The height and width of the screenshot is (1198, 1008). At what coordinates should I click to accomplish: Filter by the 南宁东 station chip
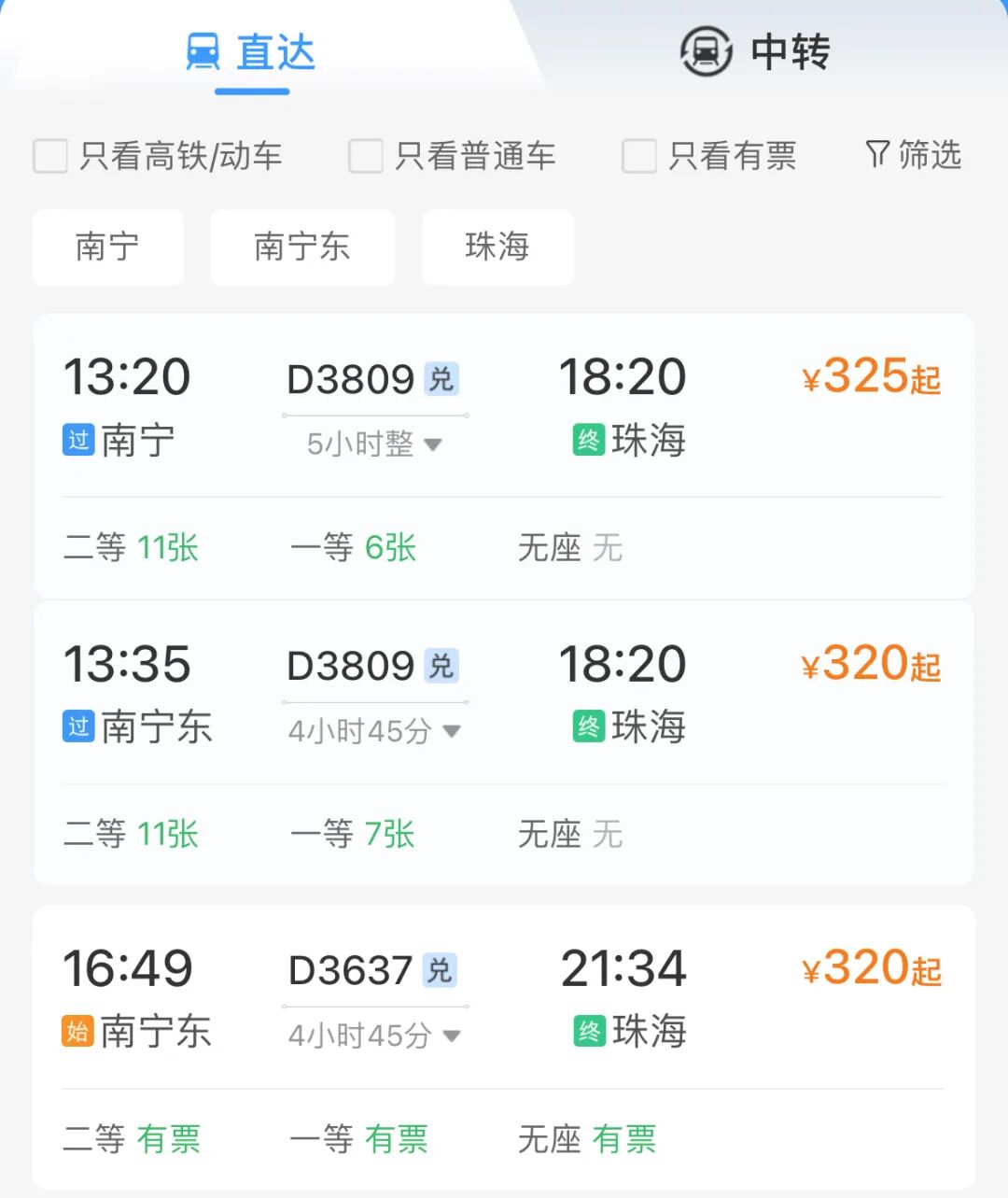[302, 247]
